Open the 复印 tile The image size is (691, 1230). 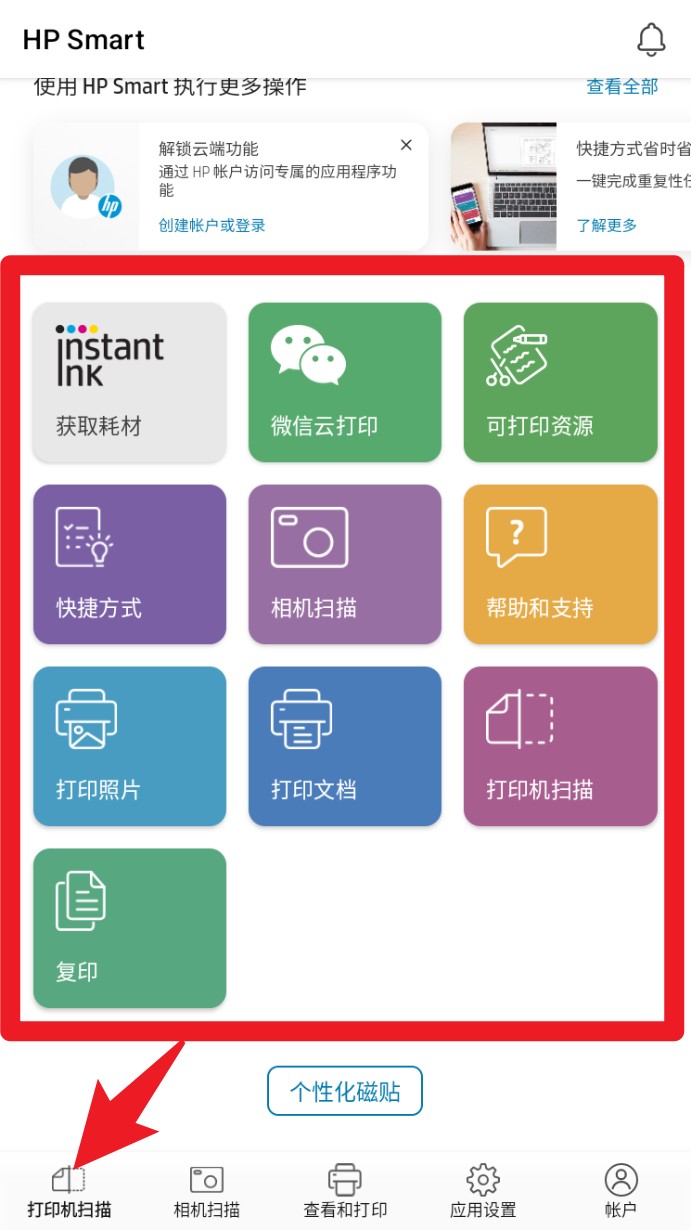[x=130, y=928]
